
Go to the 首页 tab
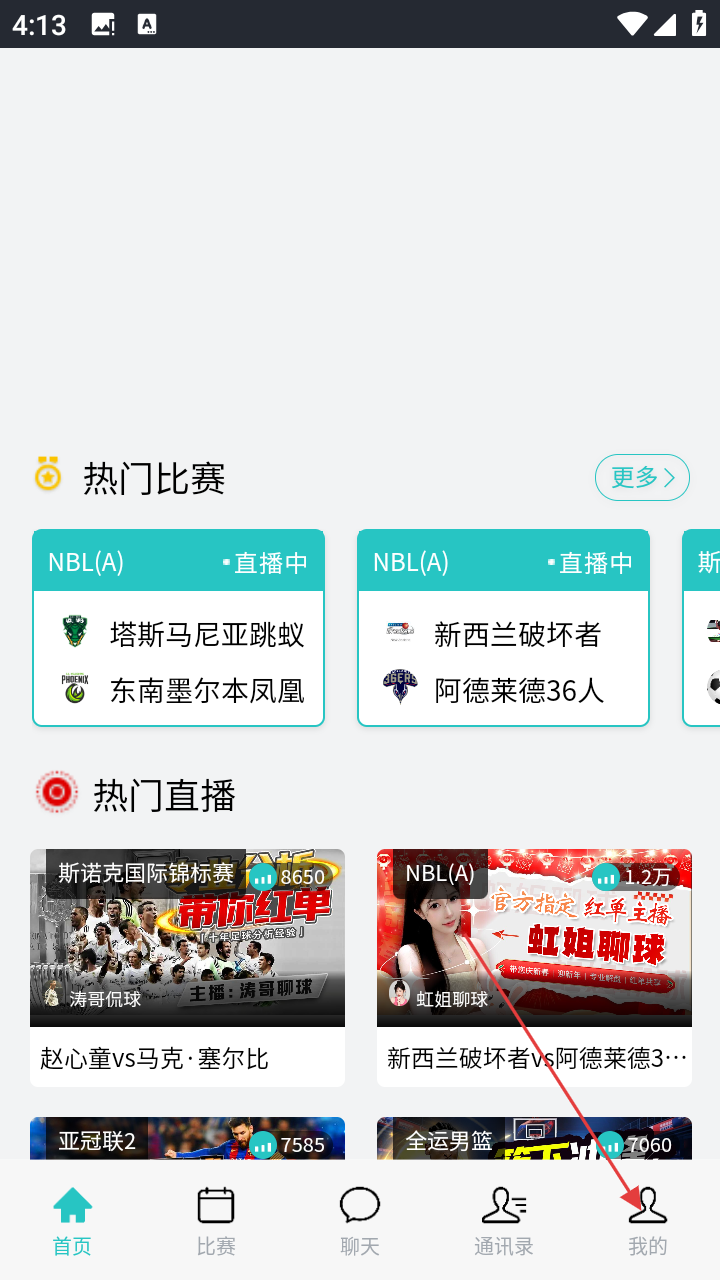[72, 1220]
